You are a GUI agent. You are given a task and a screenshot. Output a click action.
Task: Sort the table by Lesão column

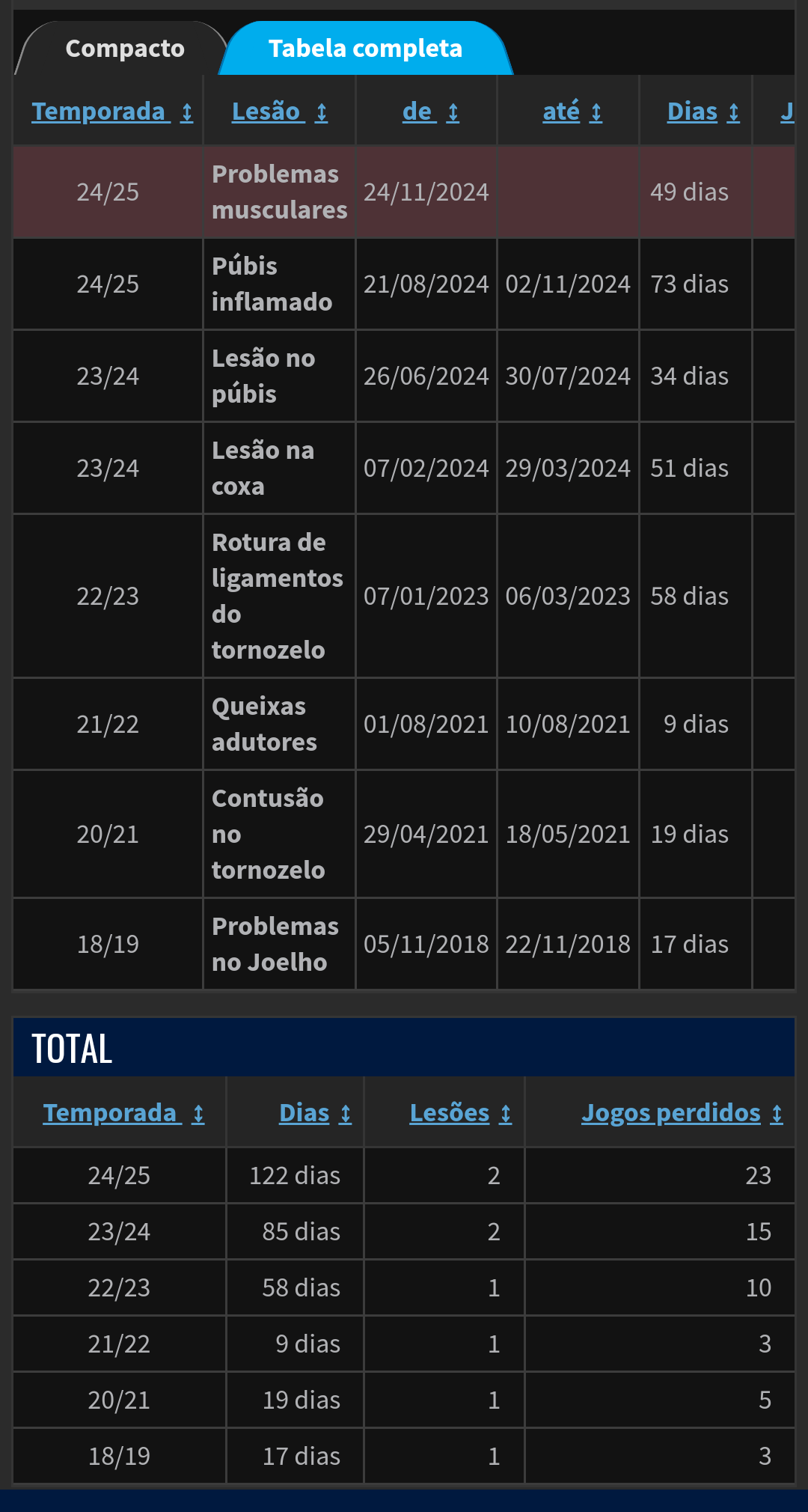(279, 112)
